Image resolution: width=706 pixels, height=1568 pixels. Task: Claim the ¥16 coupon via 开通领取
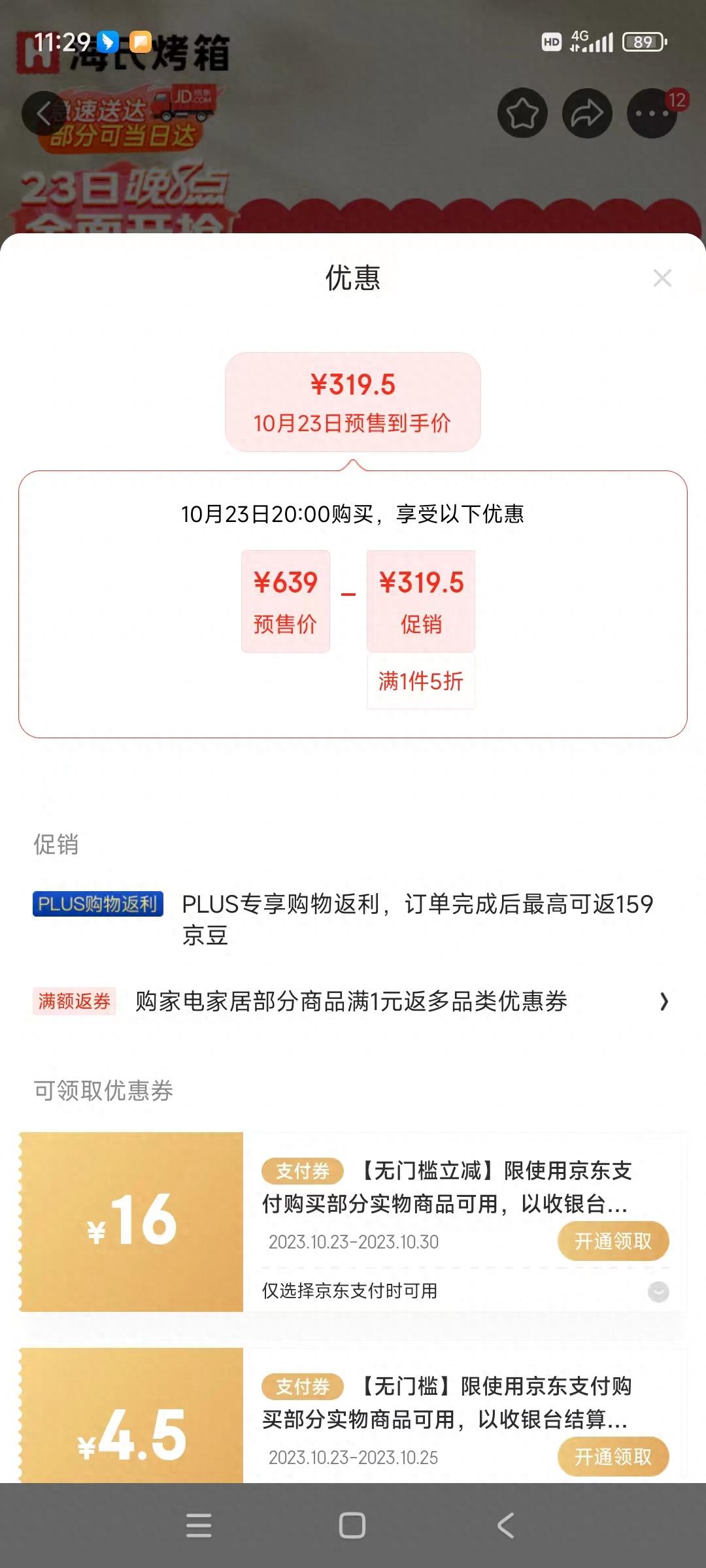[613, 1241]
